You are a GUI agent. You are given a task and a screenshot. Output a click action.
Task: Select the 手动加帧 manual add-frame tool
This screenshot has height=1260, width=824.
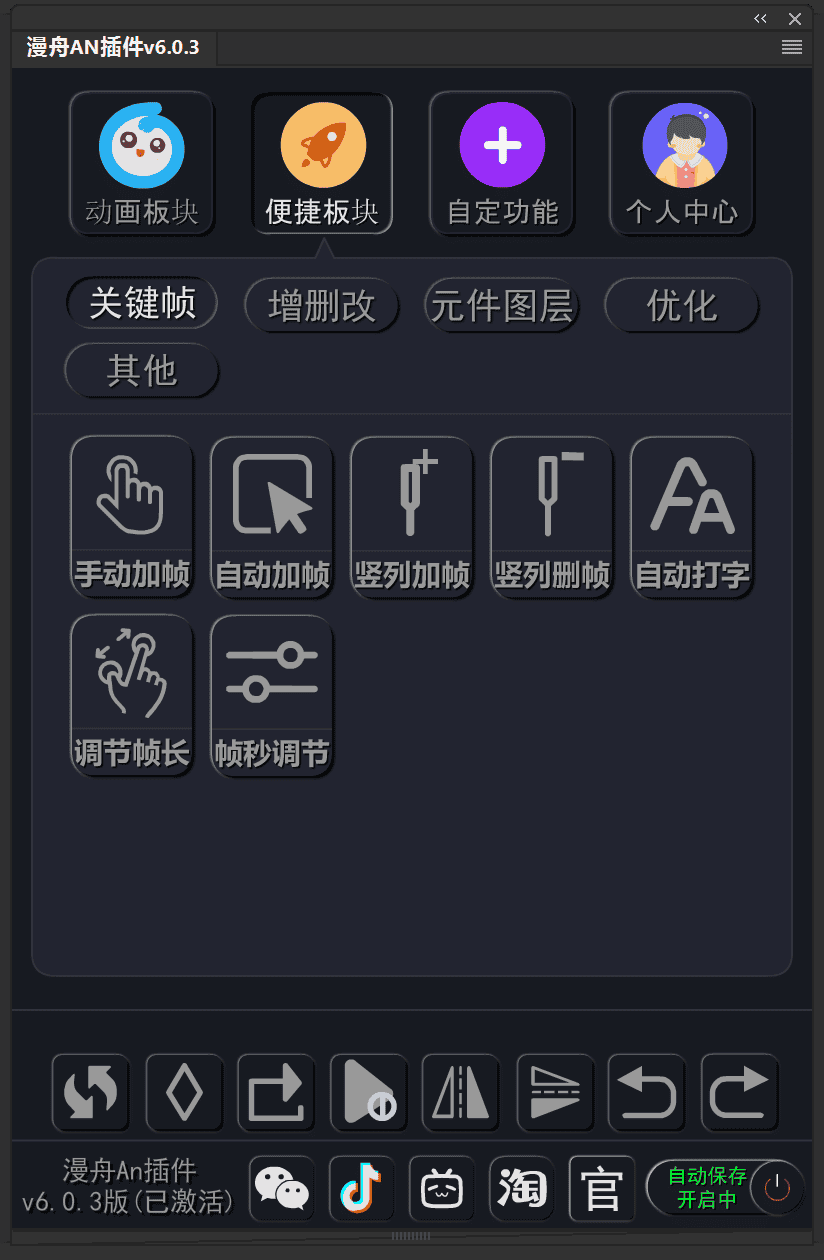131,516
